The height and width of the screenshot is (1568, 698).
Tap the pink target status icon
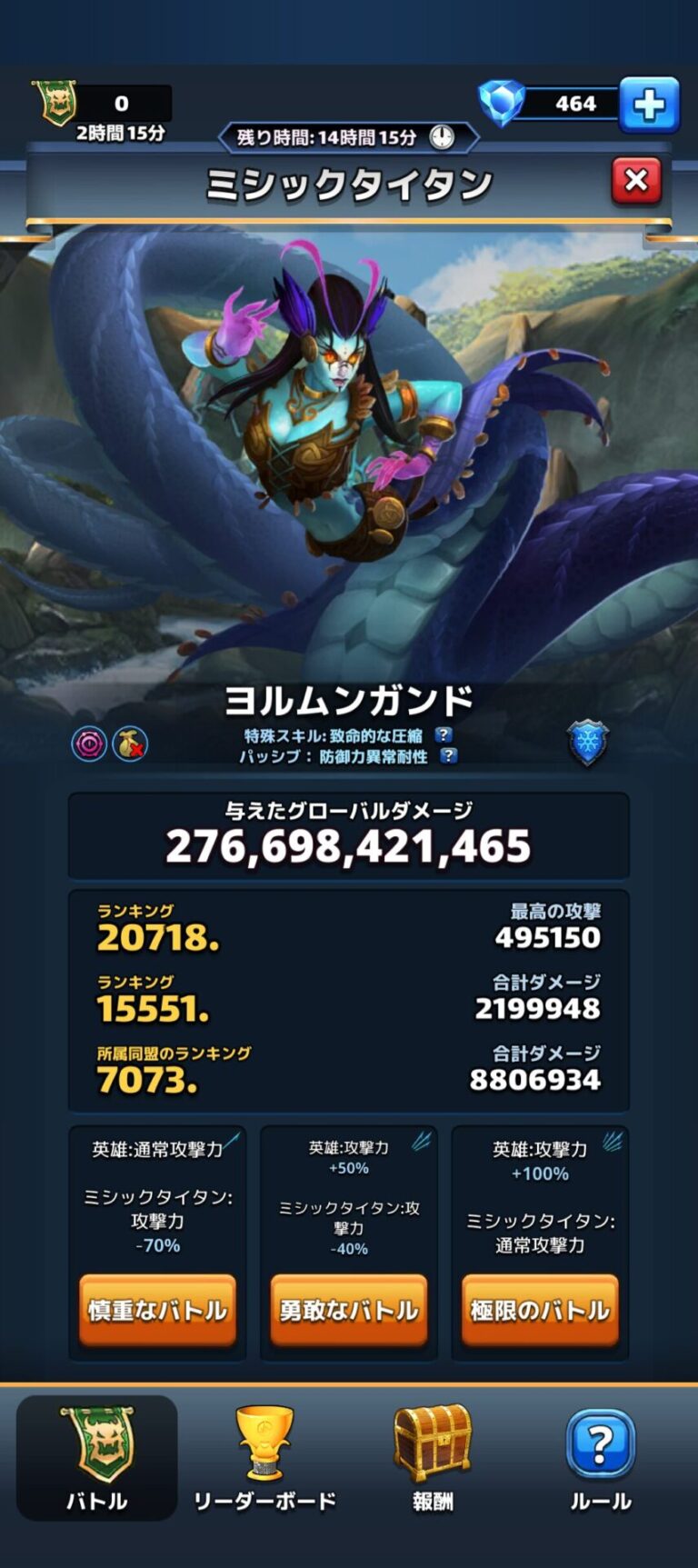point(89,744)
